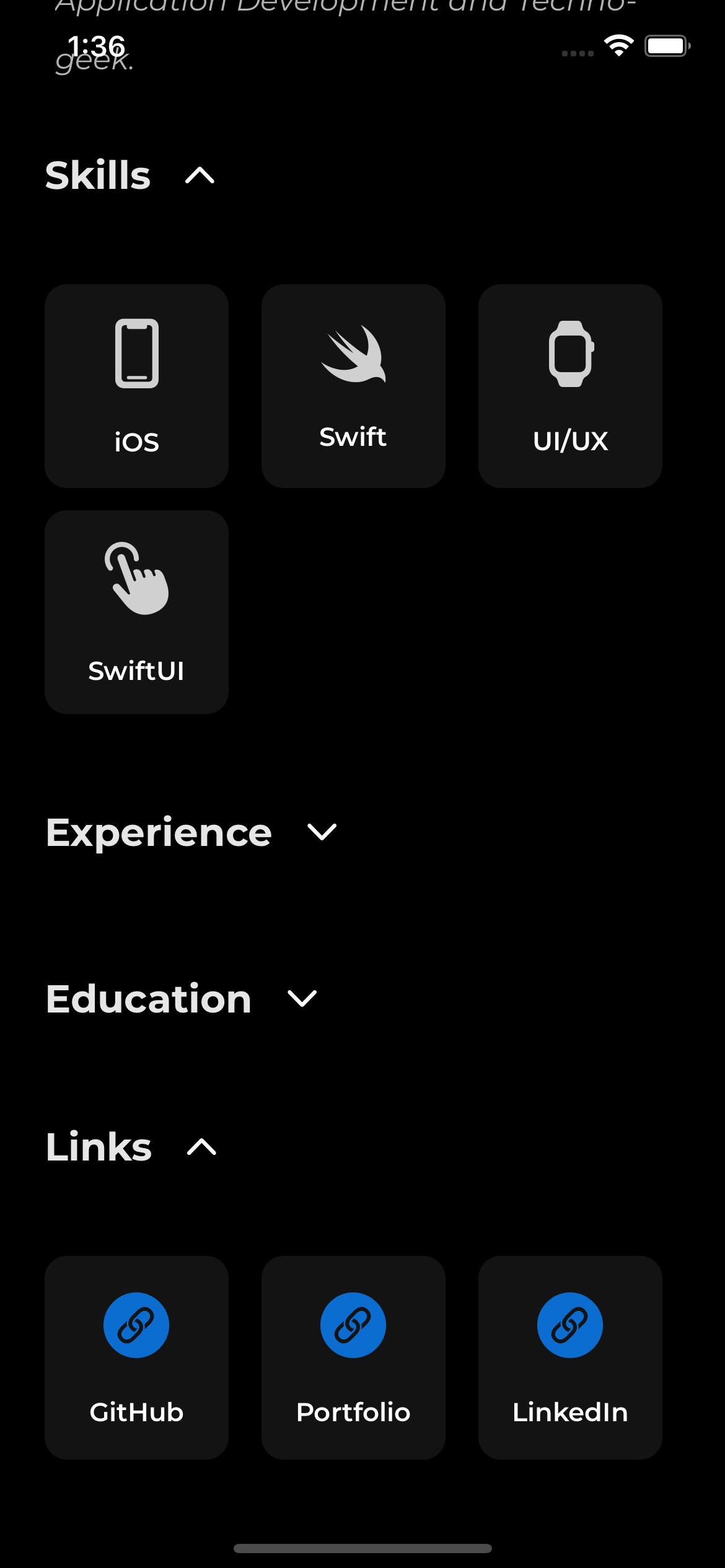Tap the Wi-Fi indicator in status bar
The height and width of the screenshot is (1568, 725).
pos(619,44)
